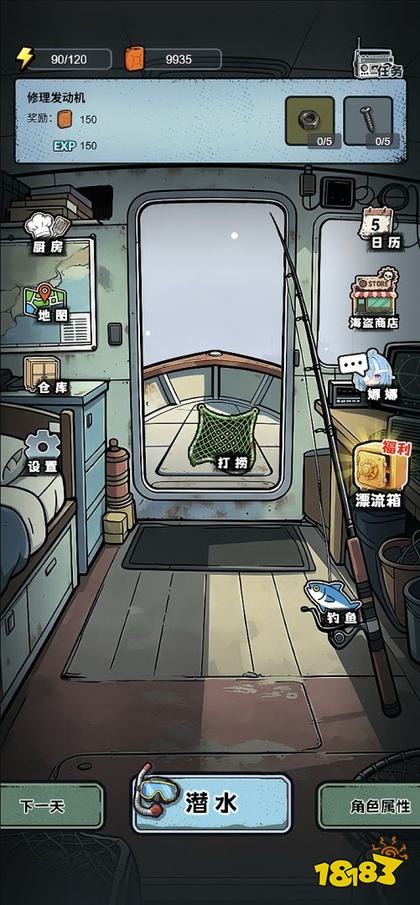Open the 漂流箱 drift box
Image resolution: width=420 pixels, height=905 pixels.
coord(378,474)
